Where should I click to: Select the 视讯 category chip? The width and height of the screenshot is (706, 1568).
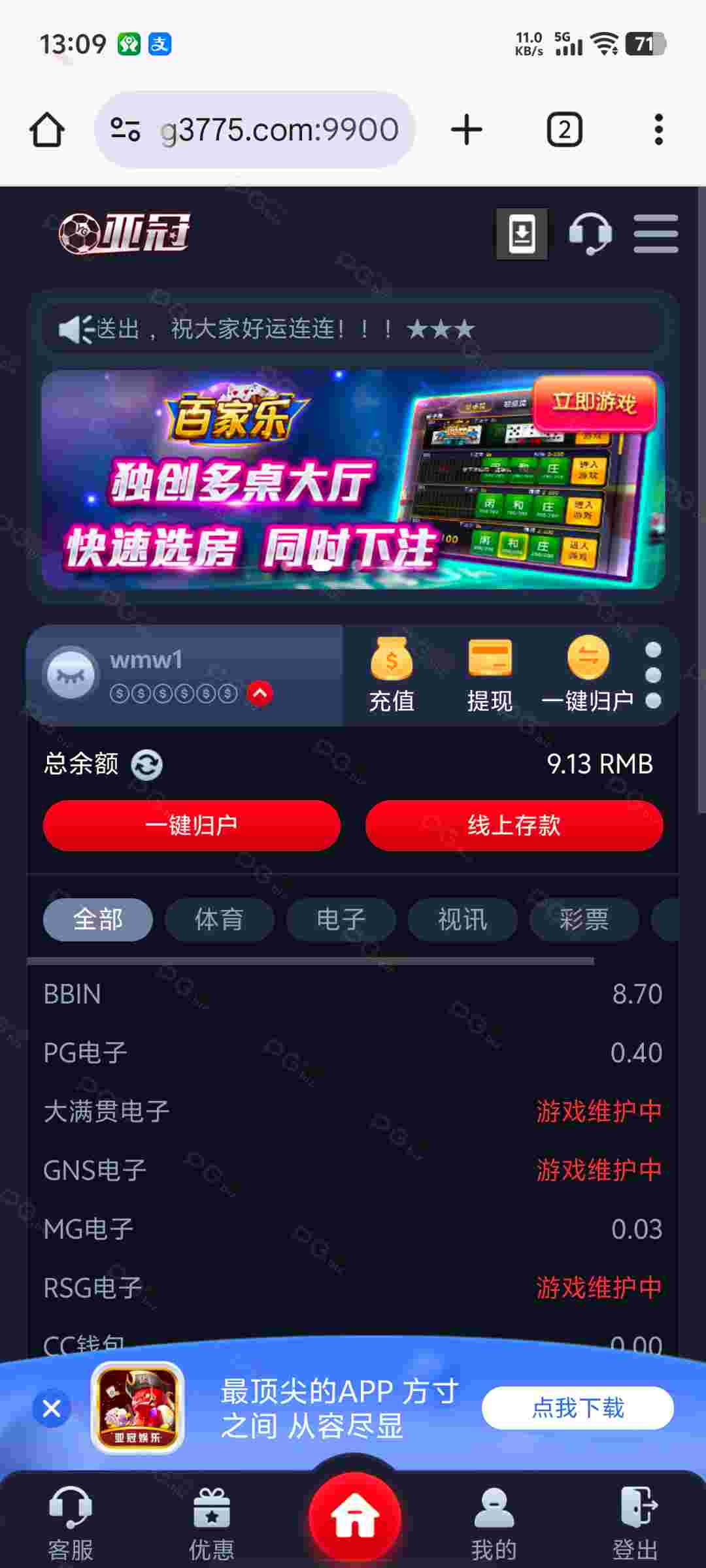click(462, 919)
